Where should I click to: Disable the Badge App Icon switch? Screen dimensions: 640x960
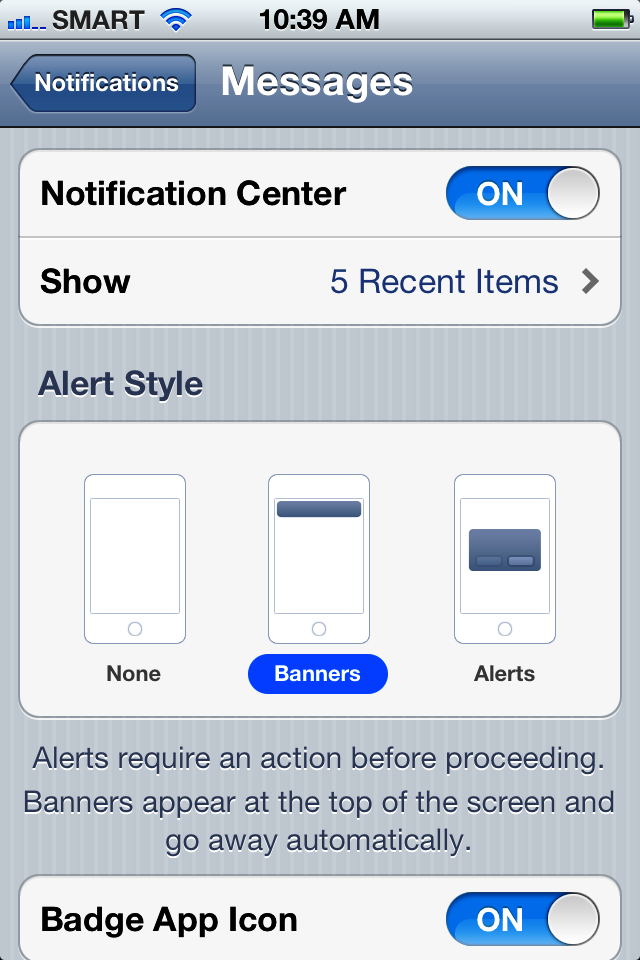[x=522, y=920]
